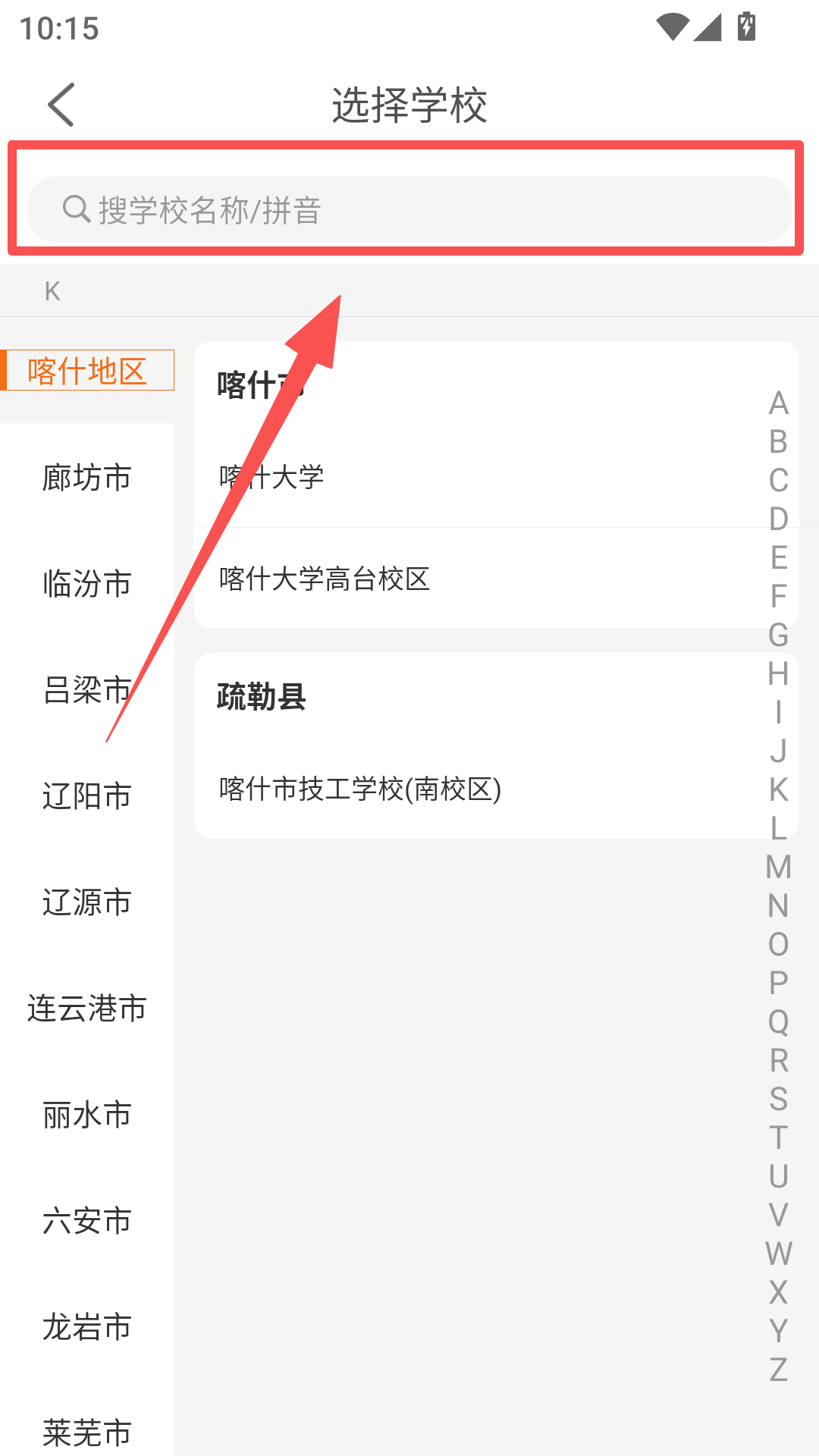Image resolution: width=819 pixels, height=1456 pixels.
Task: Select 廊坊市 from the city list
Action: pos(87,478)
